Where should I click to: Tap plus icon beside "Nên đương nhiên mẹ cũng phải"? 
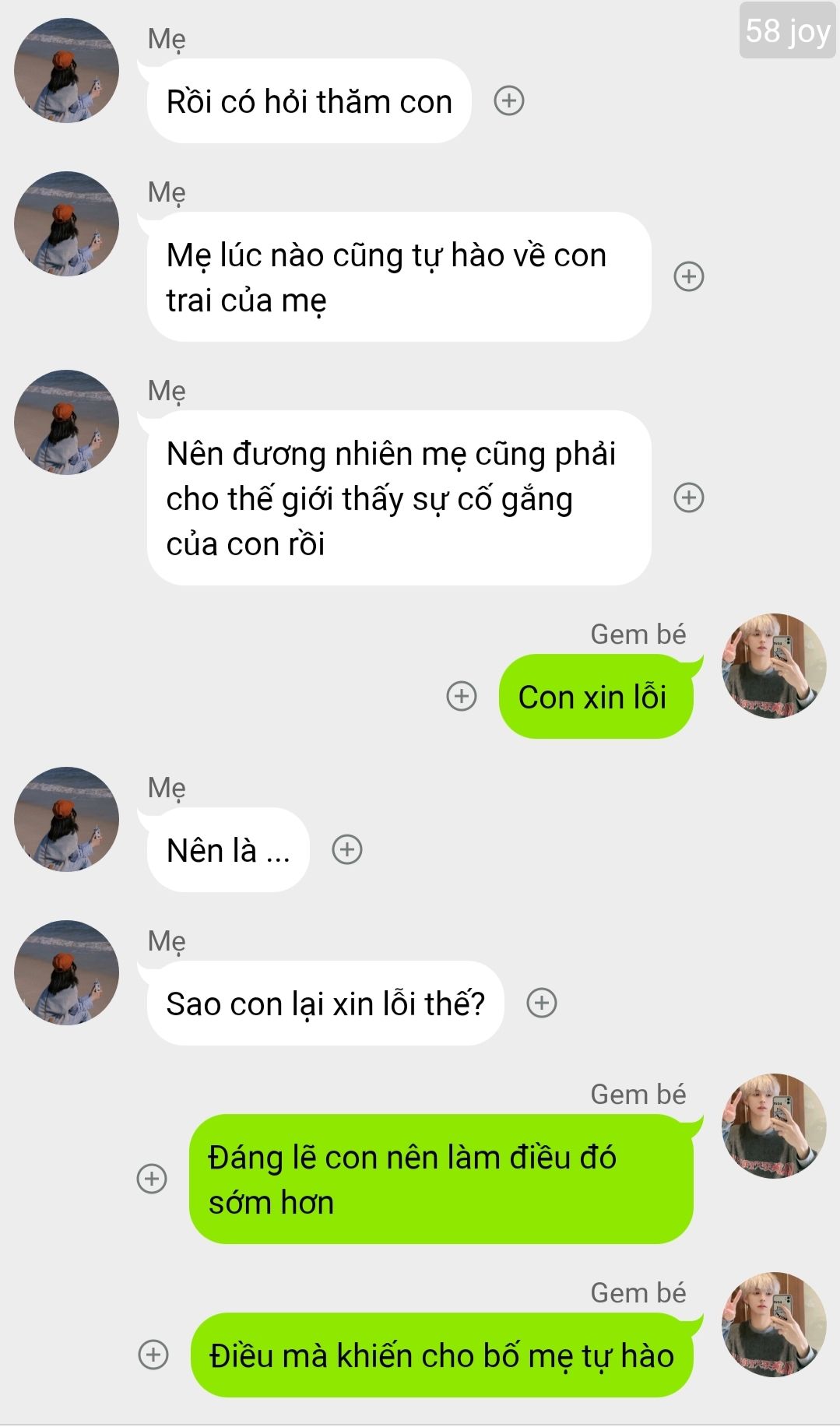point(689,497)
